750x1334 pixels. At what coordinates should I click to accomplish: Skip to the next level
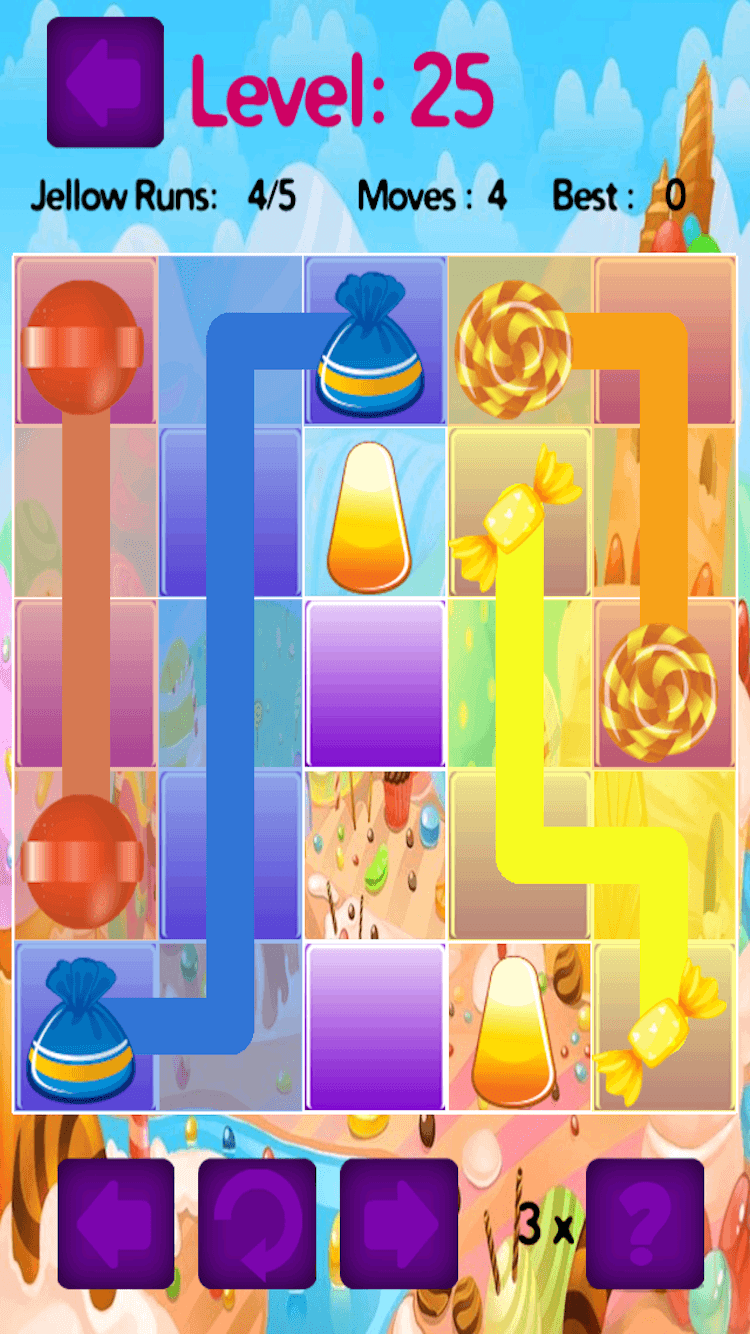(x=399, y=1223)
